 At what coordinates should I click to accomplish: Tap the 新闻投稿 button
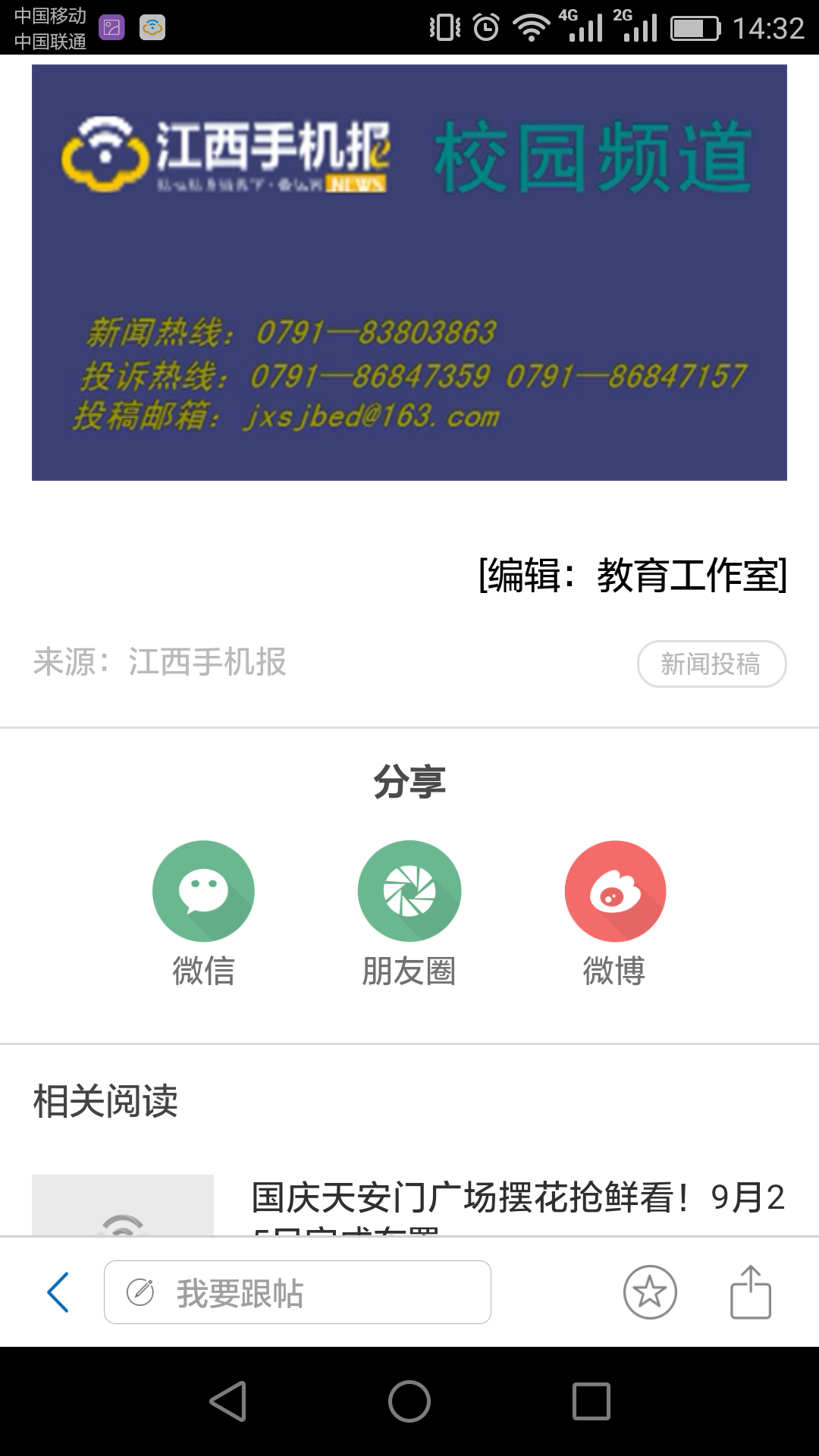tap(711, 664)
